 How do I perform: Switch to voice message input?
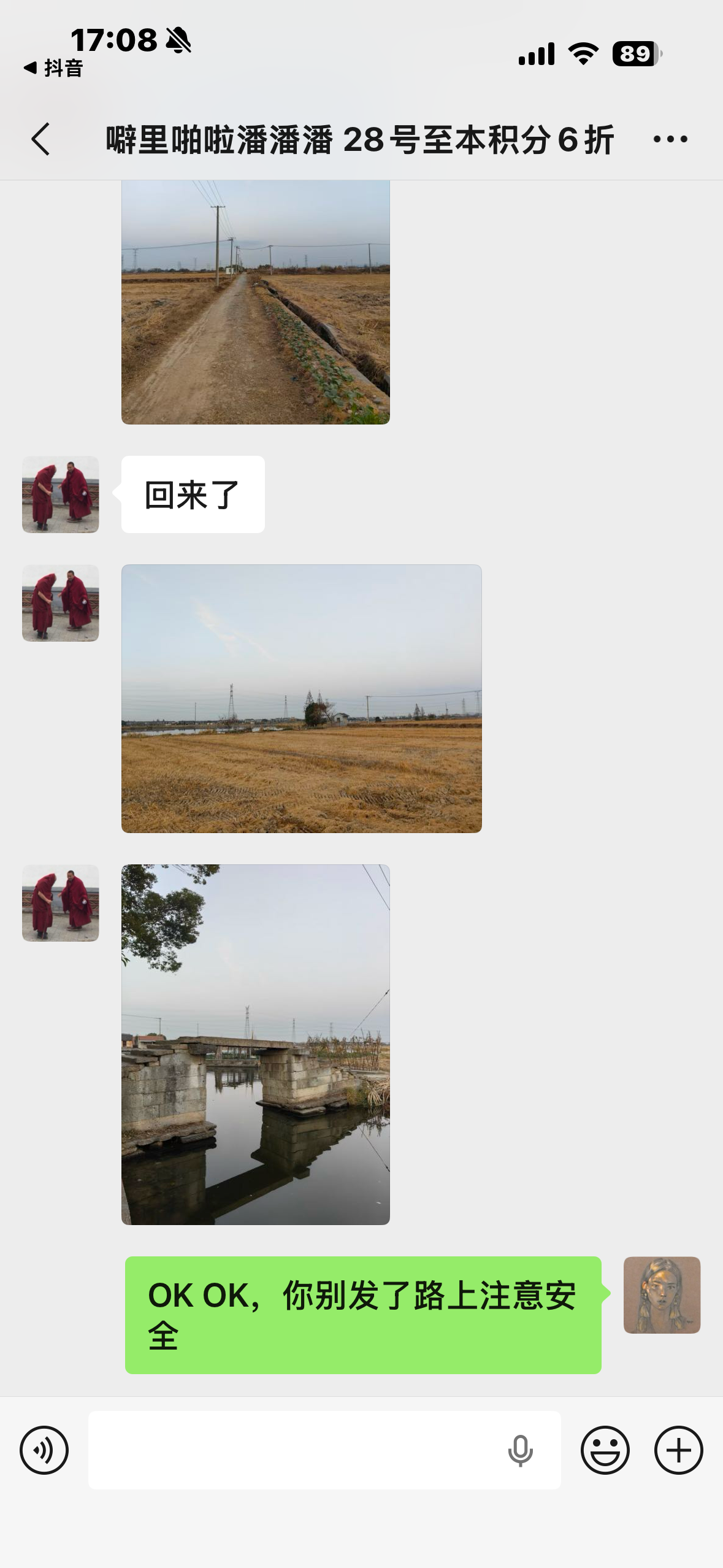pos(44,1450)
